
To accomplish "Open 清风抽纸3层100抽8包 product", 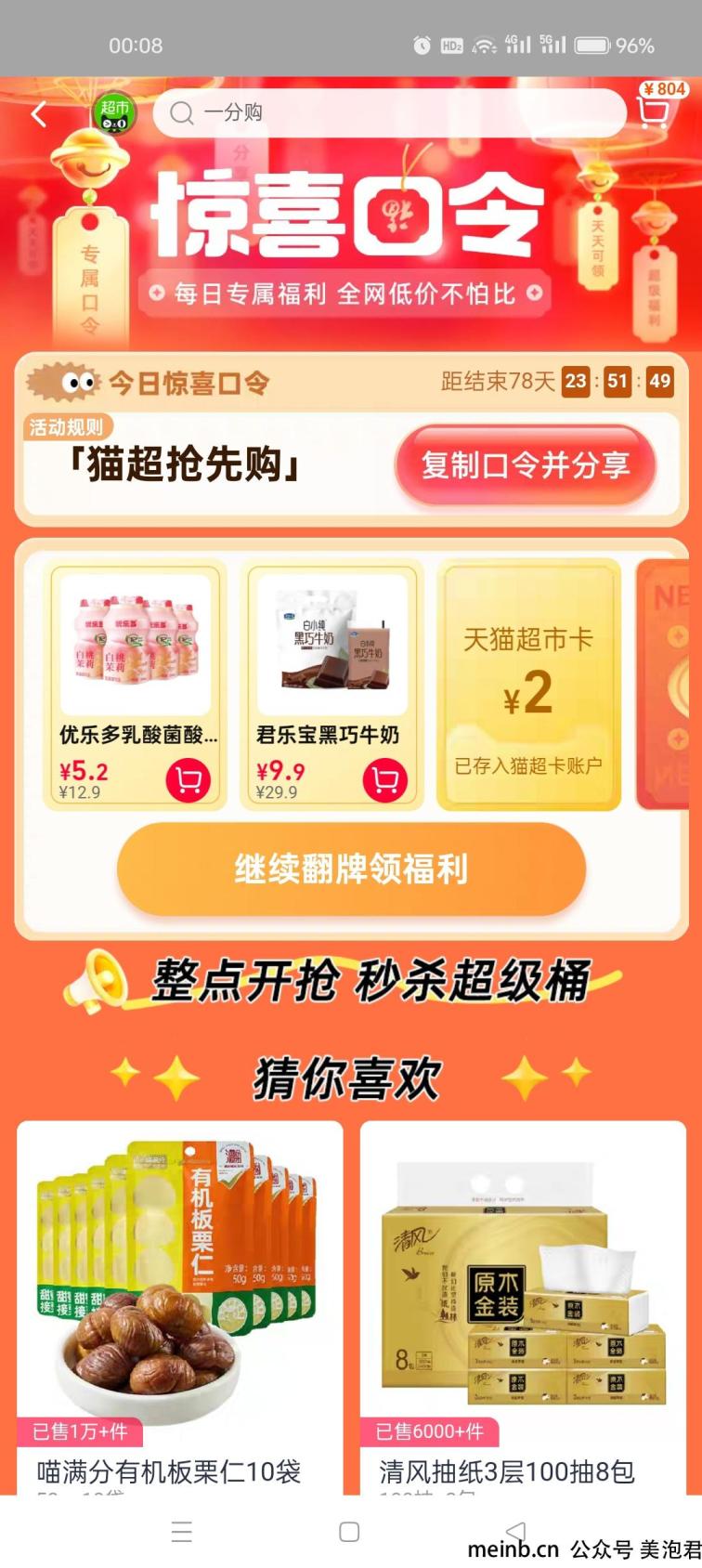I will (x=523, y=1300).
